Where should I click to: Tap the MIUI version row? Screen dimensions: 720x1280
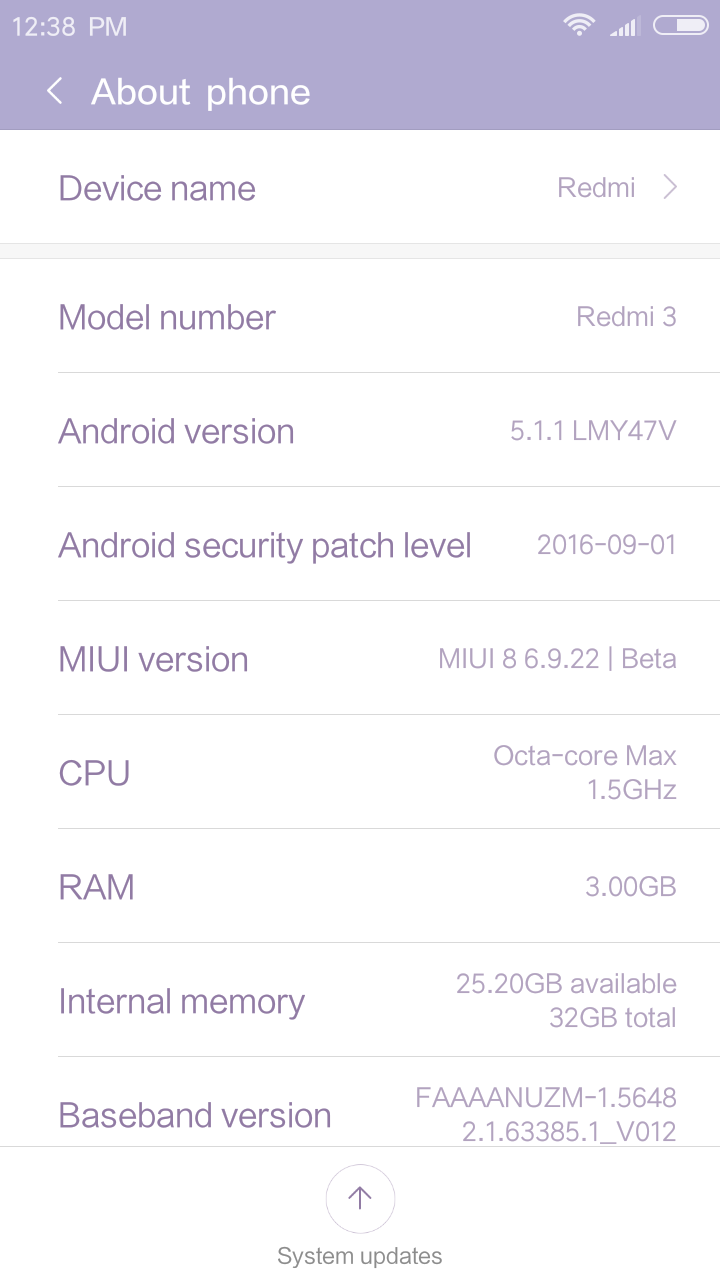(360, 659)
